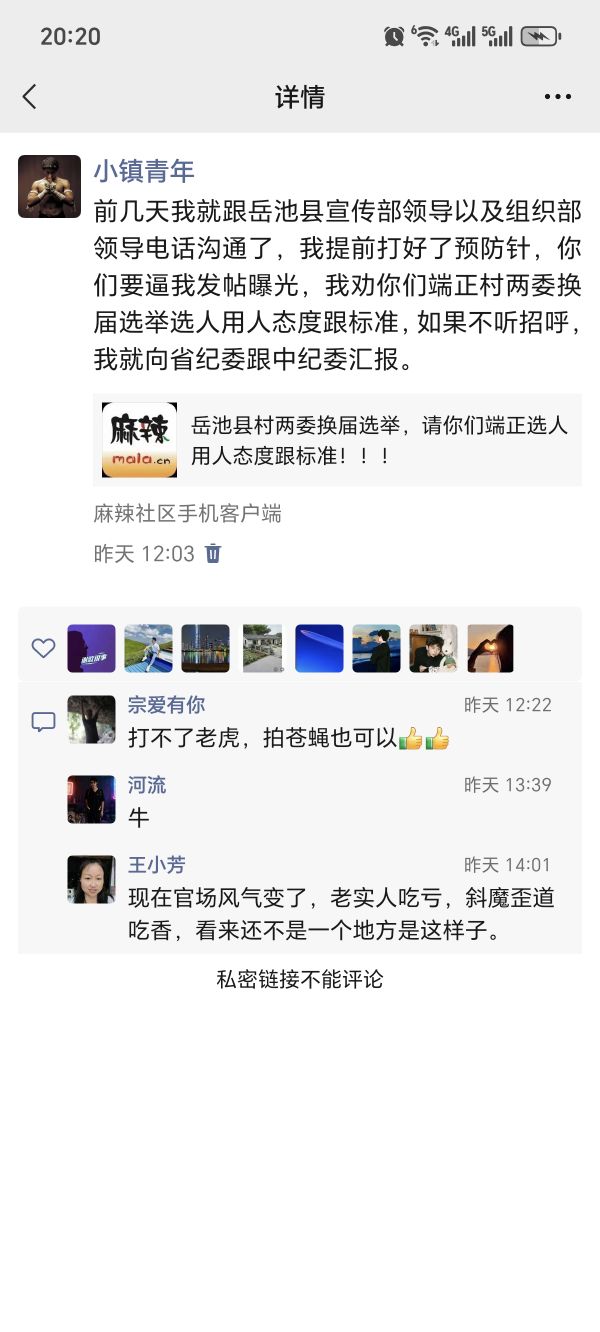Open 小镇青年's profile avatar
Viewport: 600px width, 1332px height.
pos(49,186)
